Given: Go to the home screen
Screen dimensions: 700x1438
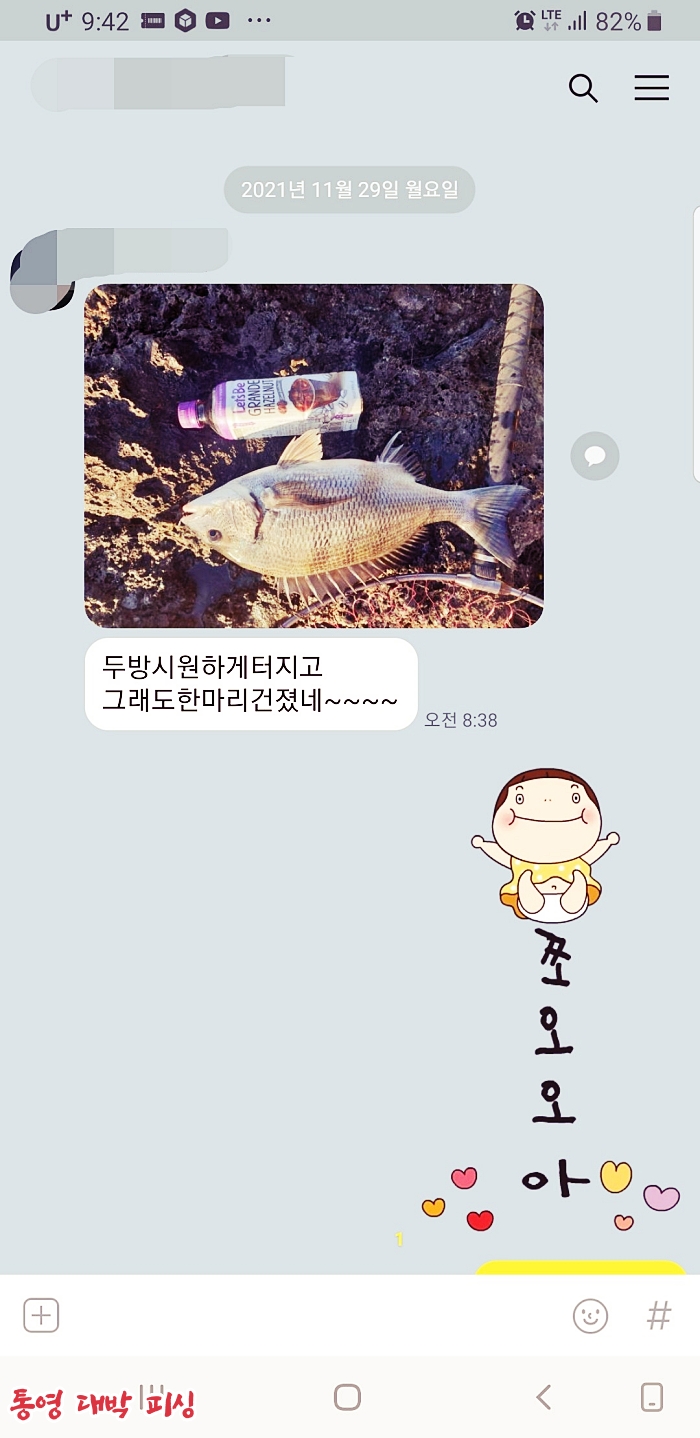Looking at the screenshot, I should [347, 1397].
